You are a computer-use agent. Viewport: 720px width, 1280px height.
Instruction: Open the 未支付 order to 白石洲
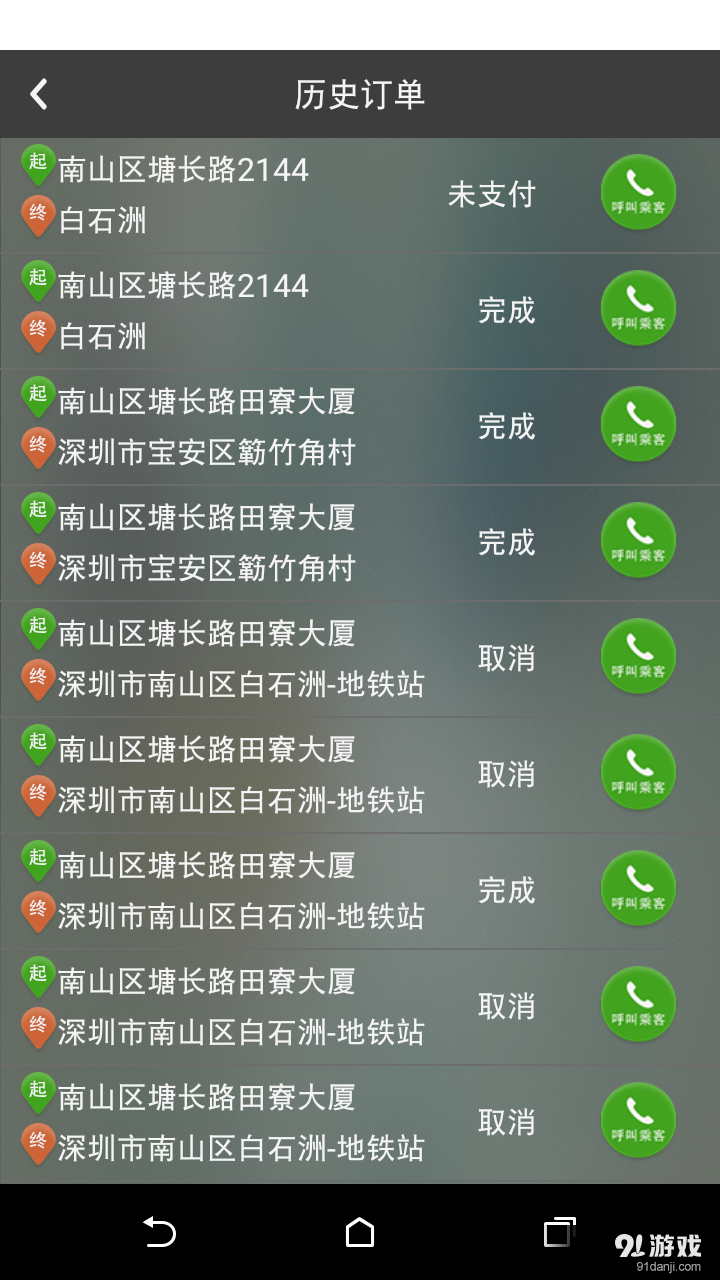[x=250, y=195]
